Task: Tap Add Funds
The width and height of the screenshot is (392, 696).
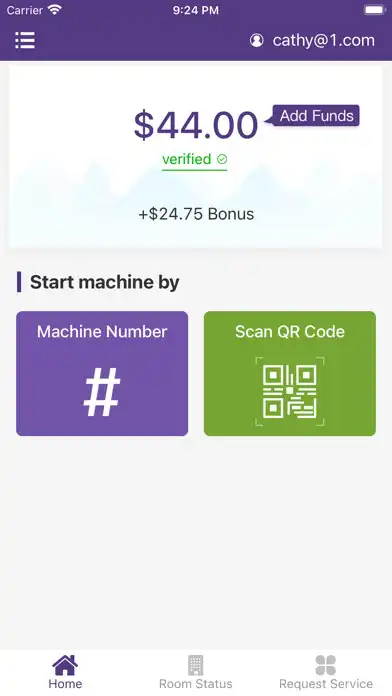Action: pyautogui.click(x=316, y=116)
